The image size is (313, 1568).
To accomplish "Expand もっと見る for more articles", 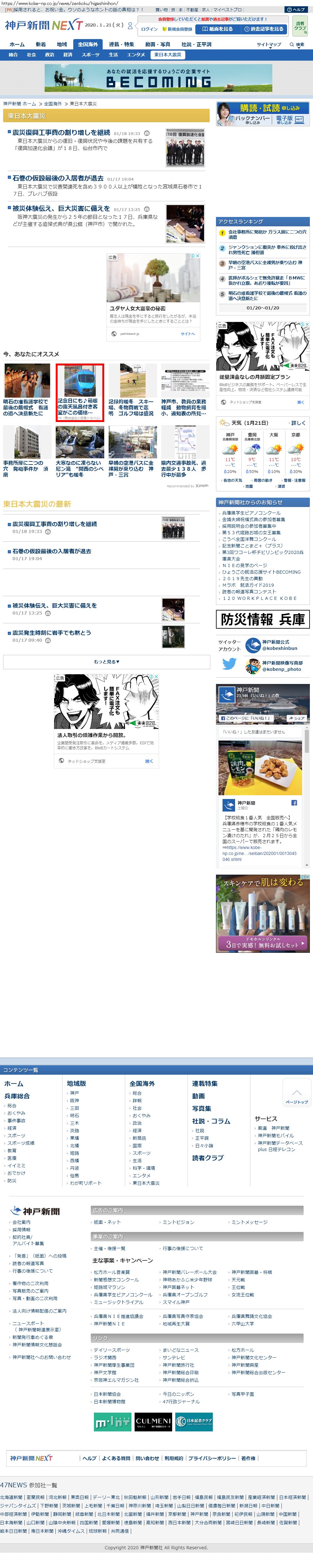I will pos(106,662).
